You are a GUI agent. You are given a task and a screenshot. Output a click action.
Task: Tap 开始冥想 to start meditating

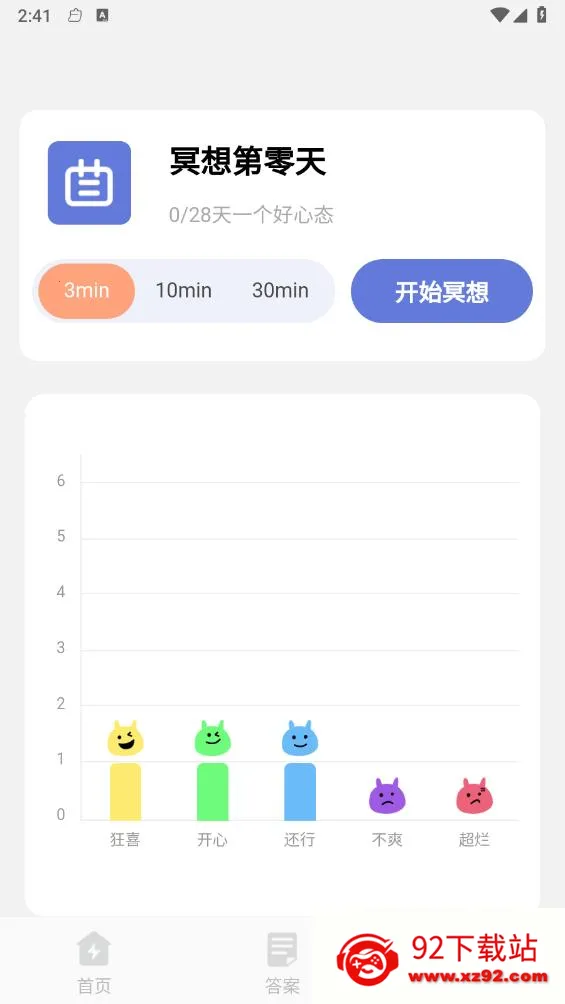coord(441,291)
